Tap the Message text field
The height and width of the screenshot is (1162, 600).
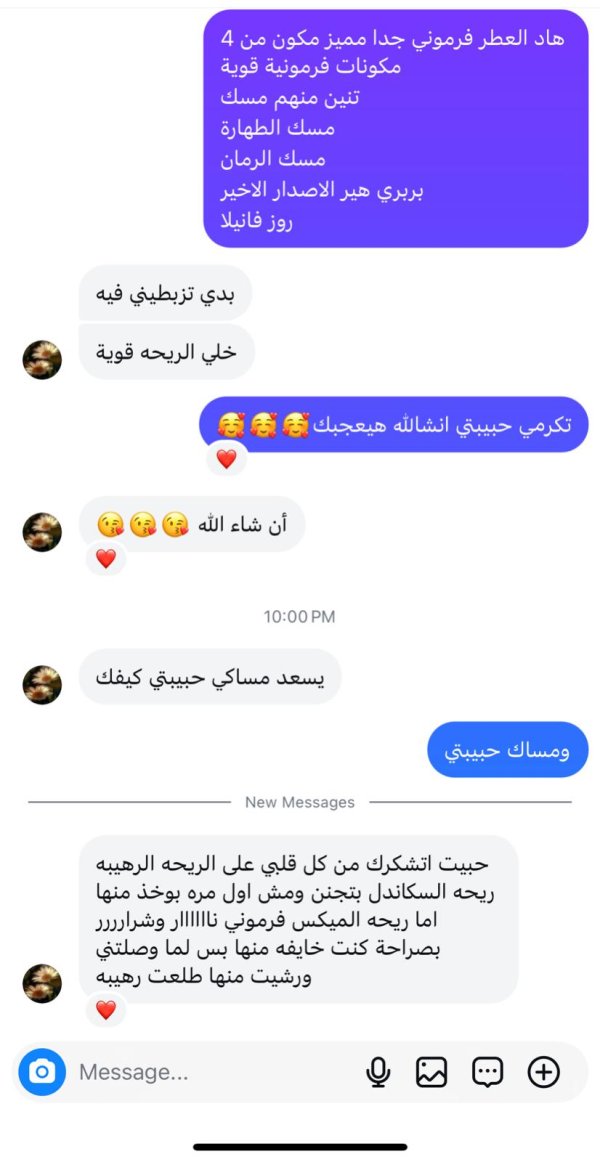click(x=215, y=1072)
